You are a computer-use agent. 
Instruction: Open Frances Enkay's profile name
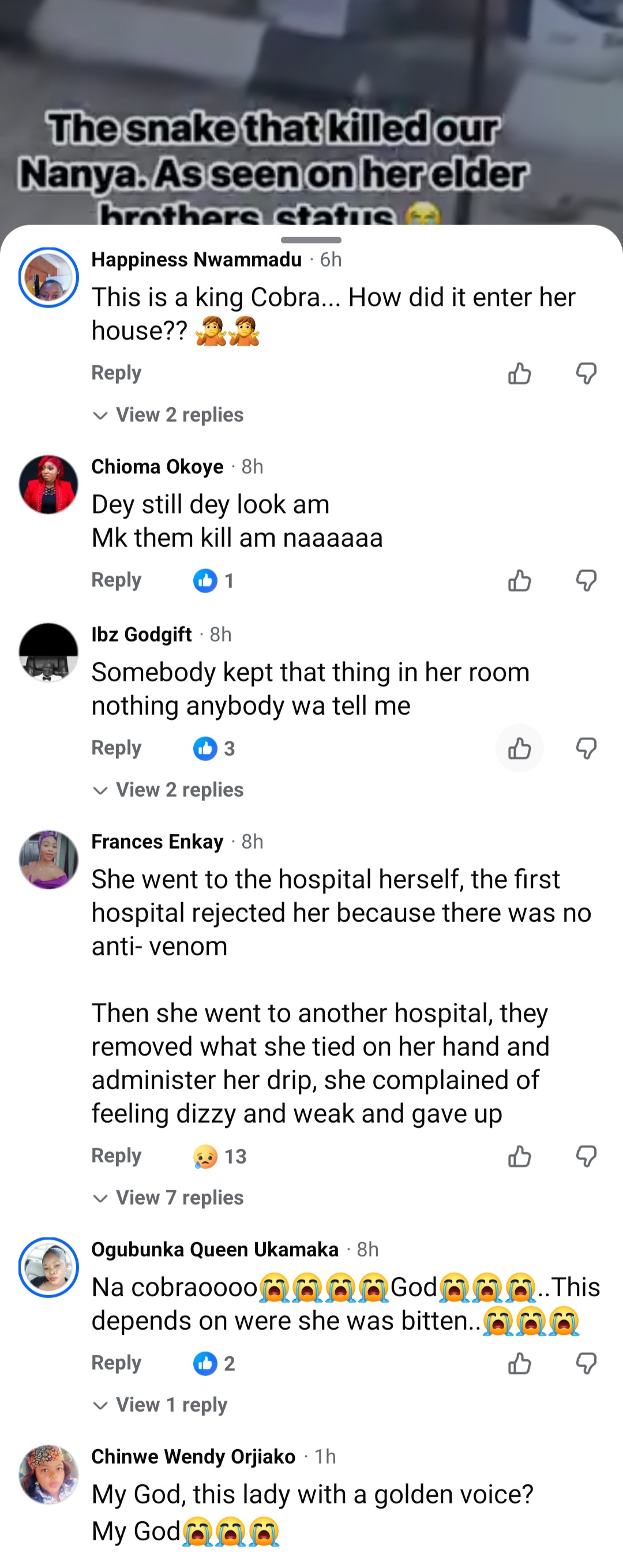157,842
